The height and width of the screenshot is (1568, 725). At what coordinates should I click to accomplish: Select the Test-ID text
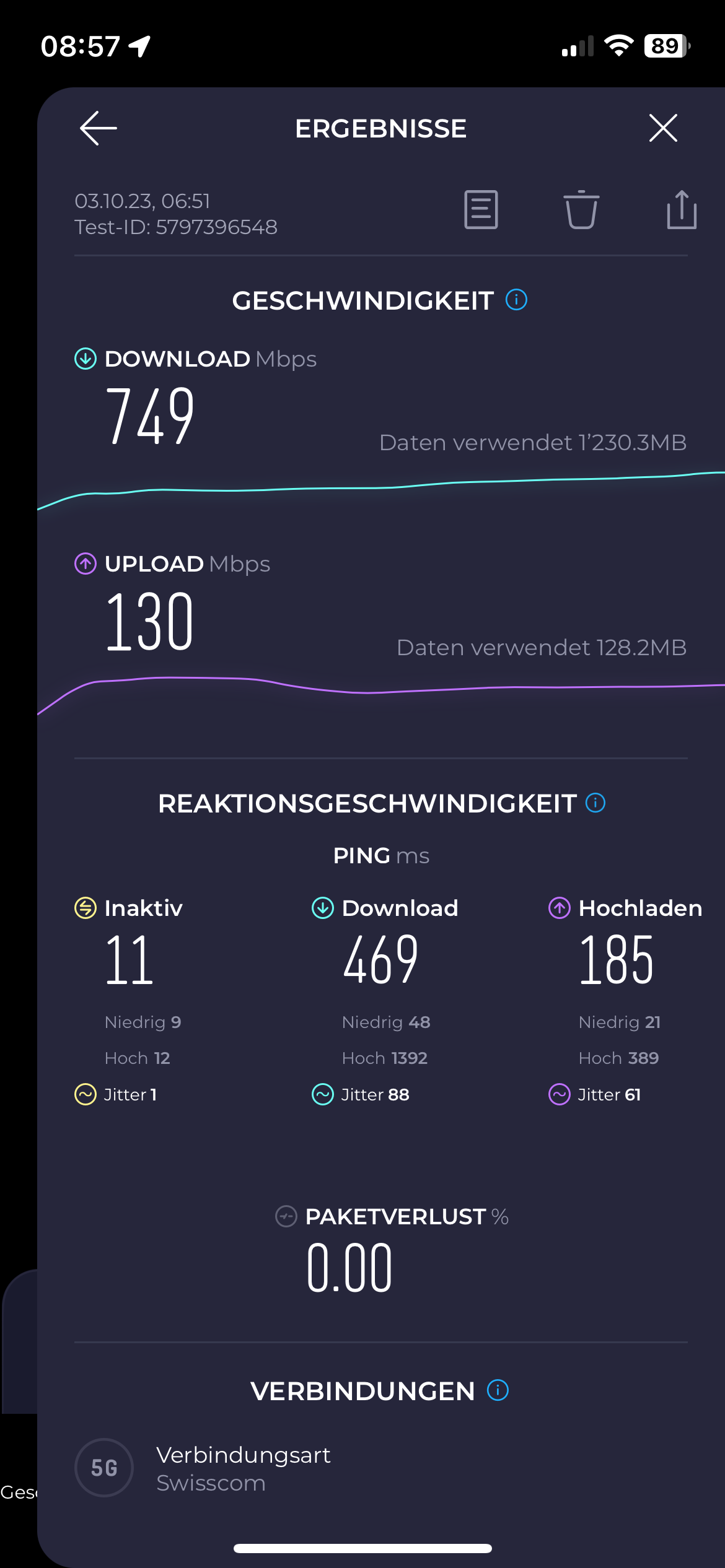tap(177, 227)
